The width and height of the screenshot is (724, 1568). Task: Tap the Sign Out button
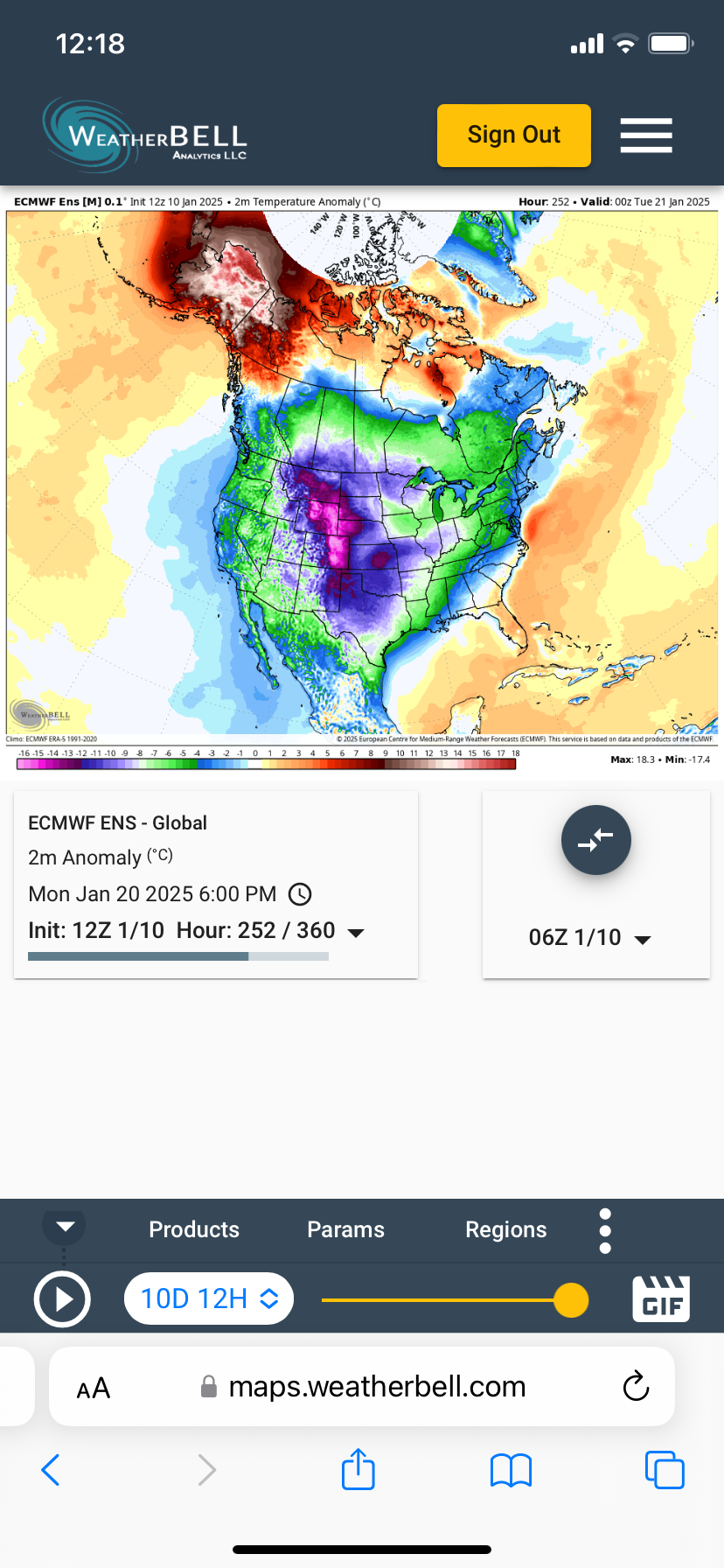513,136
